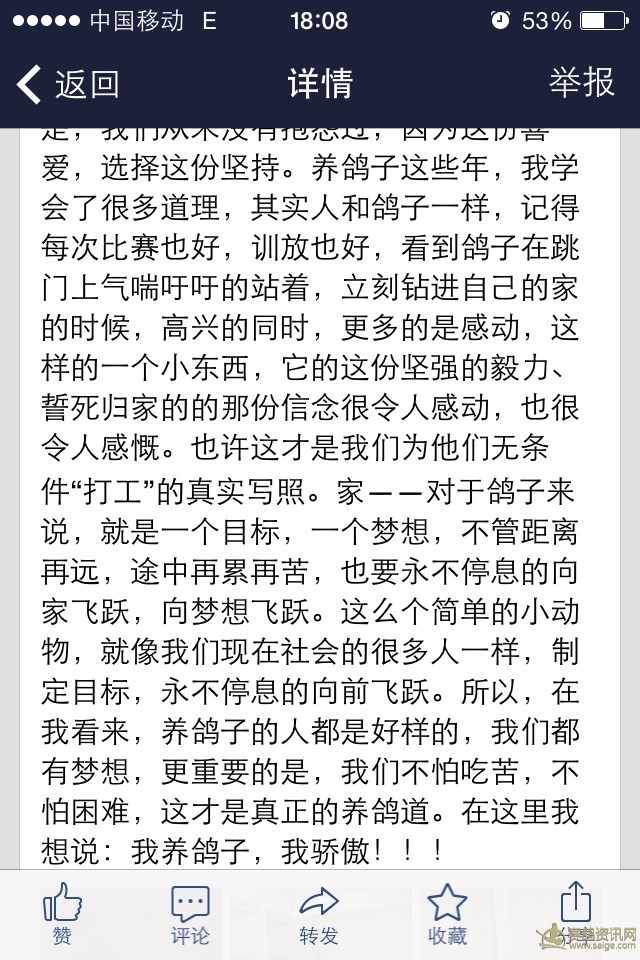
Task: Report this post via 举报
Action: pyautogui.click(x=581, y=83)
